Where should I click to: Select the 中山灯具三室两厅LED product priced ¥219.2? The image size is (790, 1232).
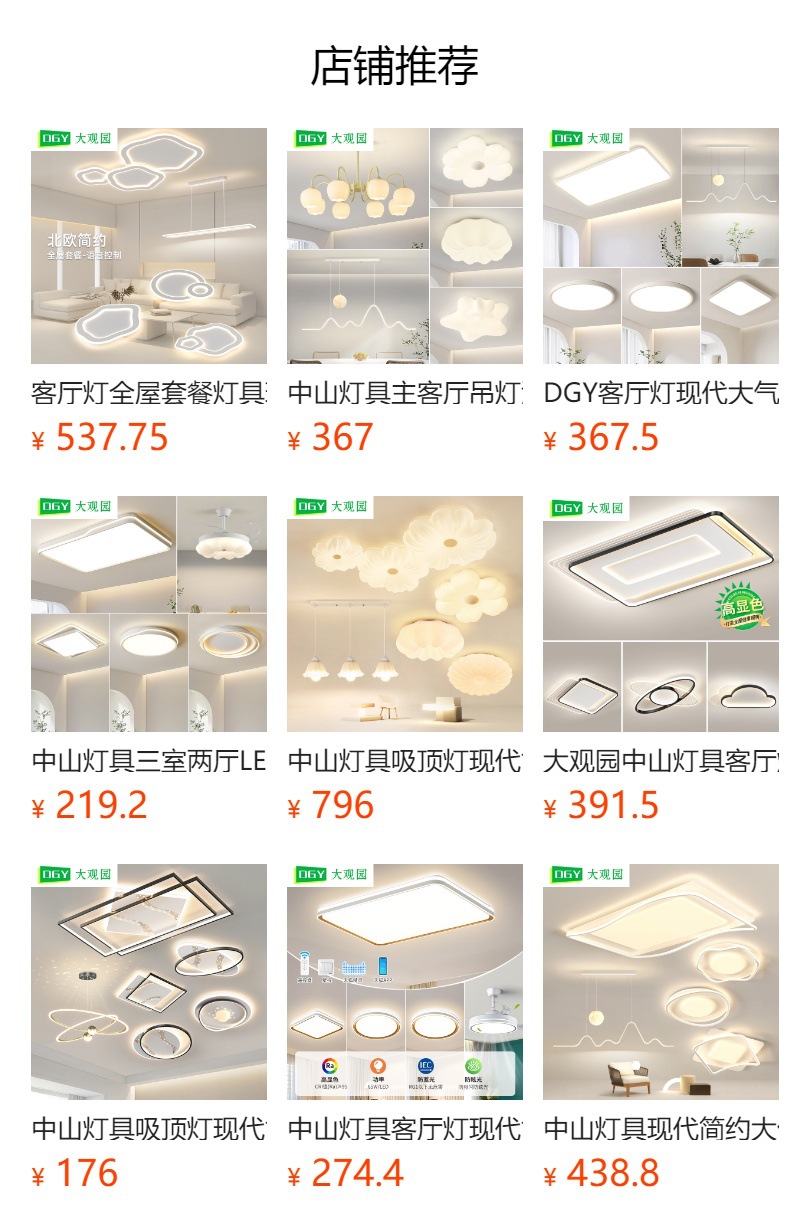pos(149,614)
